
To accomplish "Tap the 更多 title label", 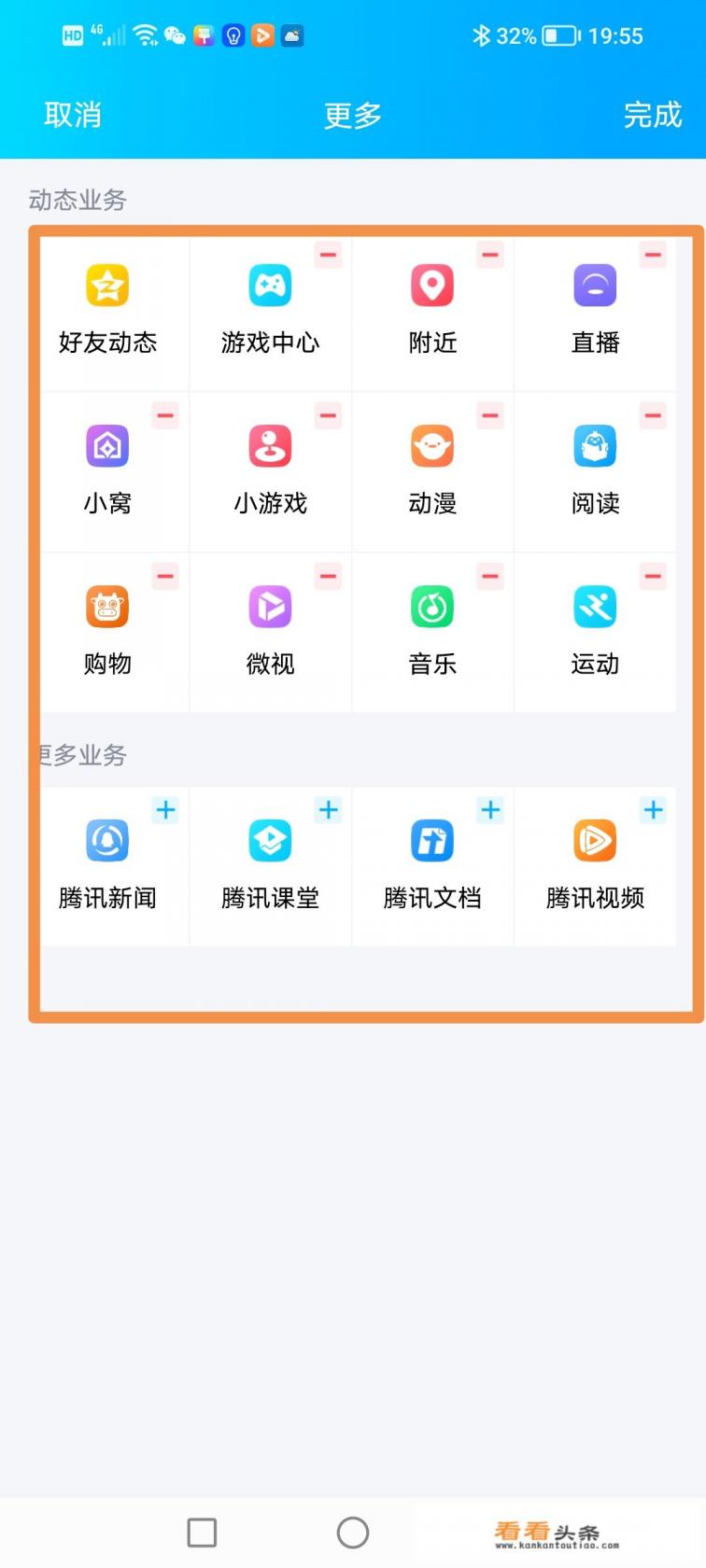I will pos(352,114).
